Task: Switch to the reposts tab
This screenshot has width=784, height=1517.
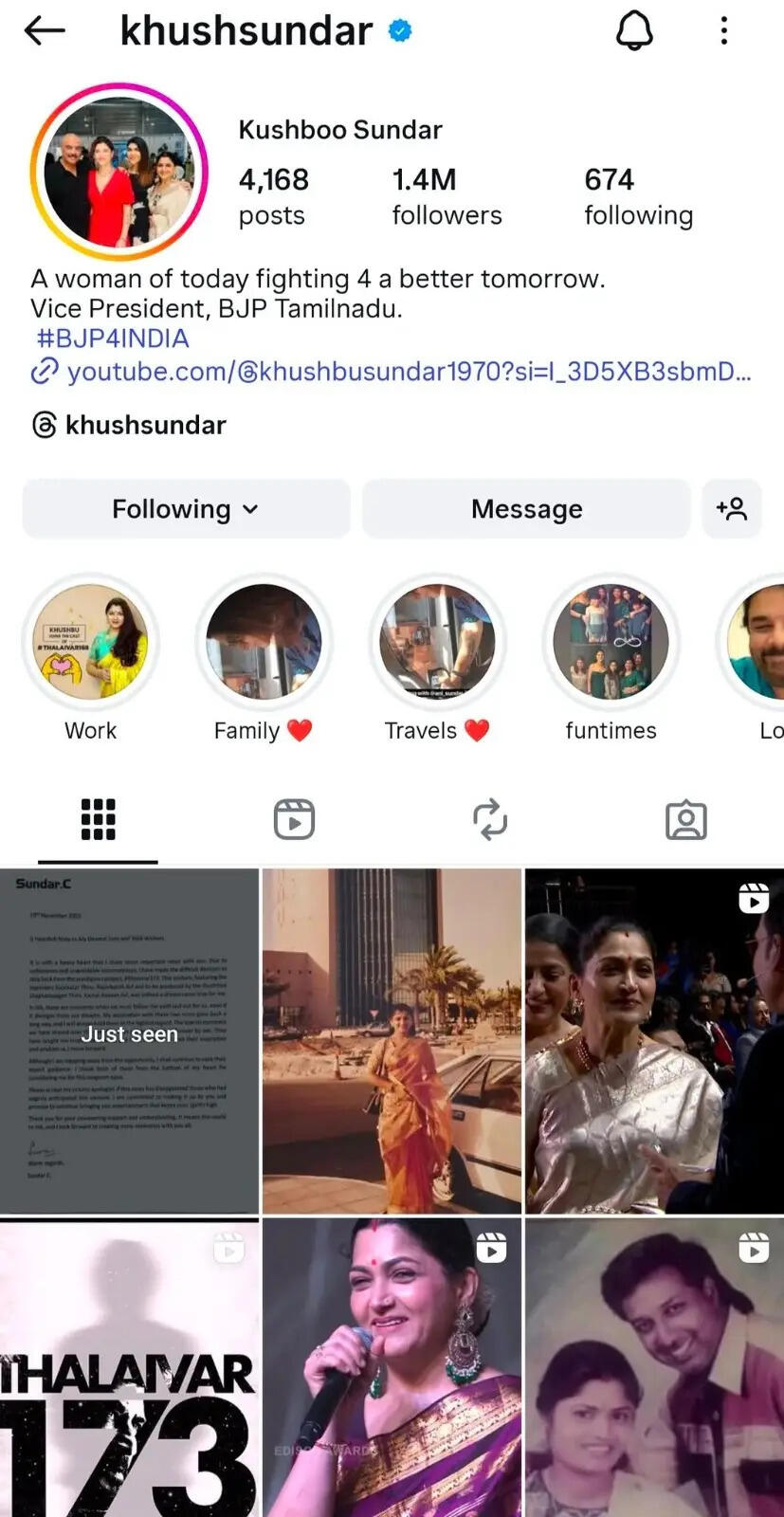Action: pyautogui.click(x=490, y=820)
